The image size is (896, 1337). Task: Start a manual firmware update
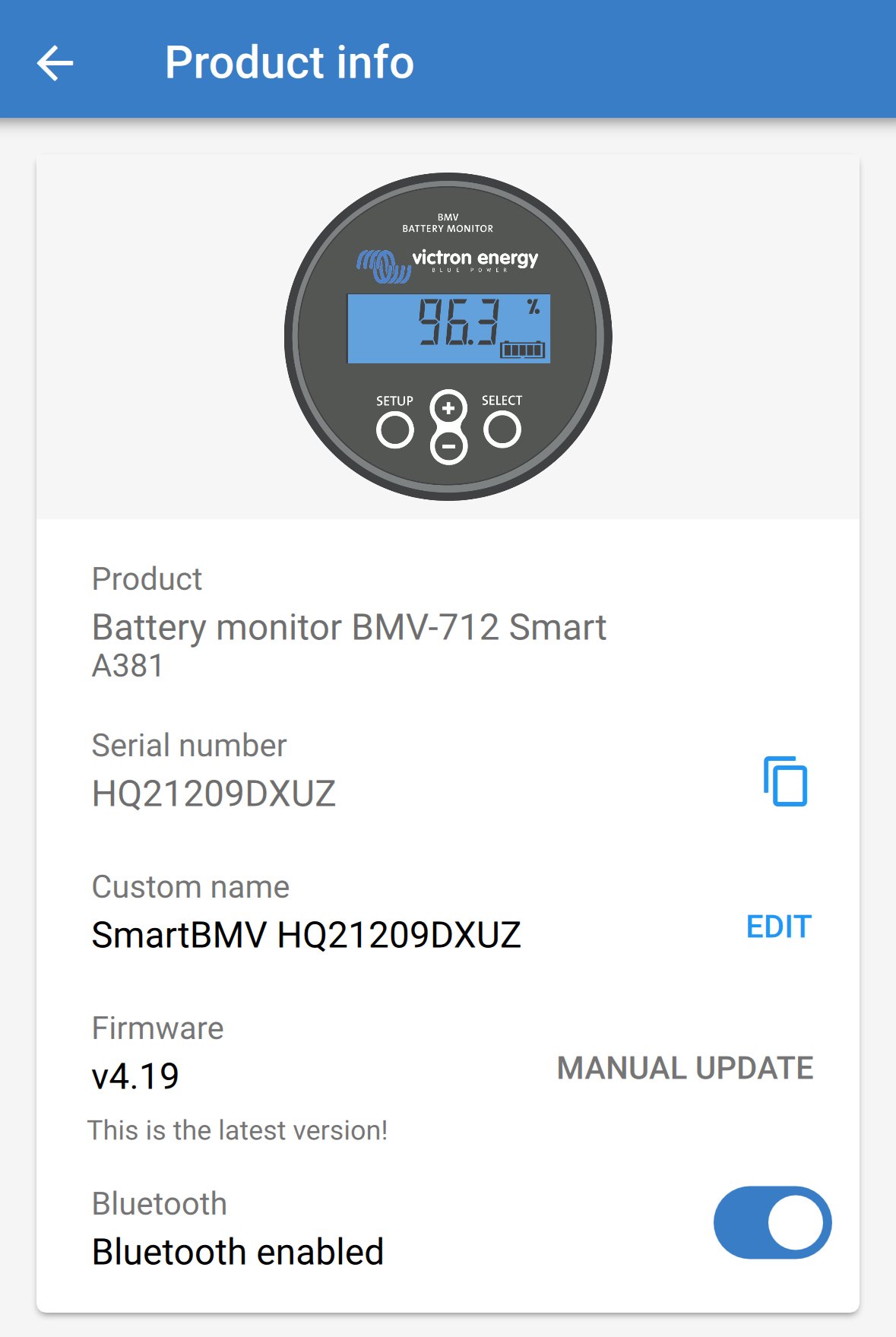pos(685,1068)
